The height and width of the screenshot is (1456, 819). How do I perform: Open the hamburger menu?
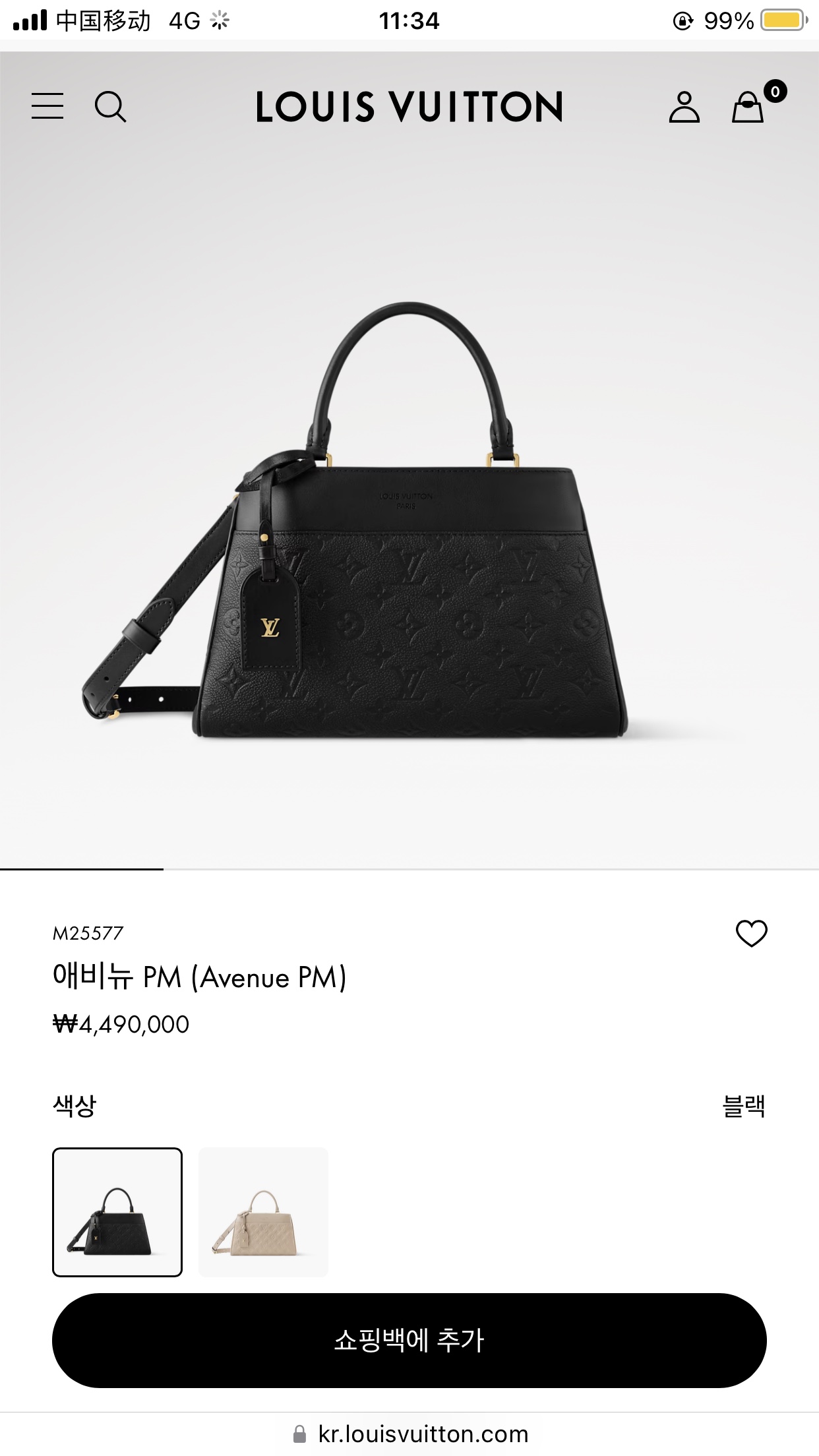[x=47, y=106]
